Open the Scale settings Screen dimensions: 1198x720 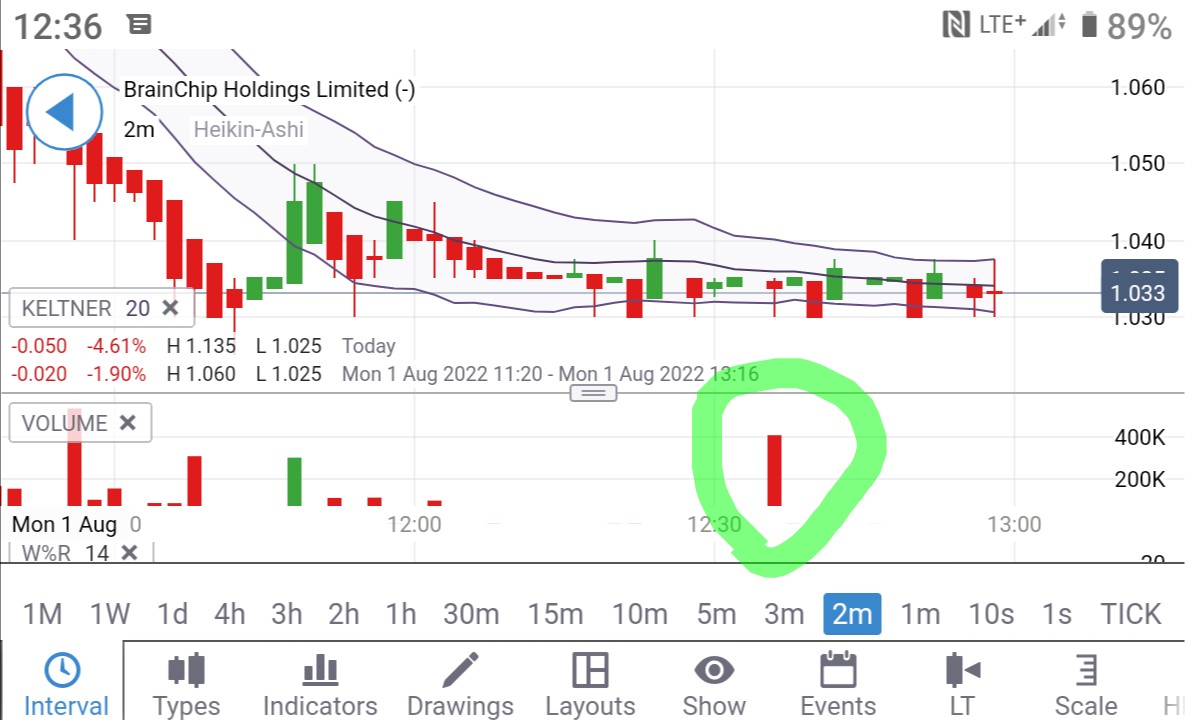1086,684
